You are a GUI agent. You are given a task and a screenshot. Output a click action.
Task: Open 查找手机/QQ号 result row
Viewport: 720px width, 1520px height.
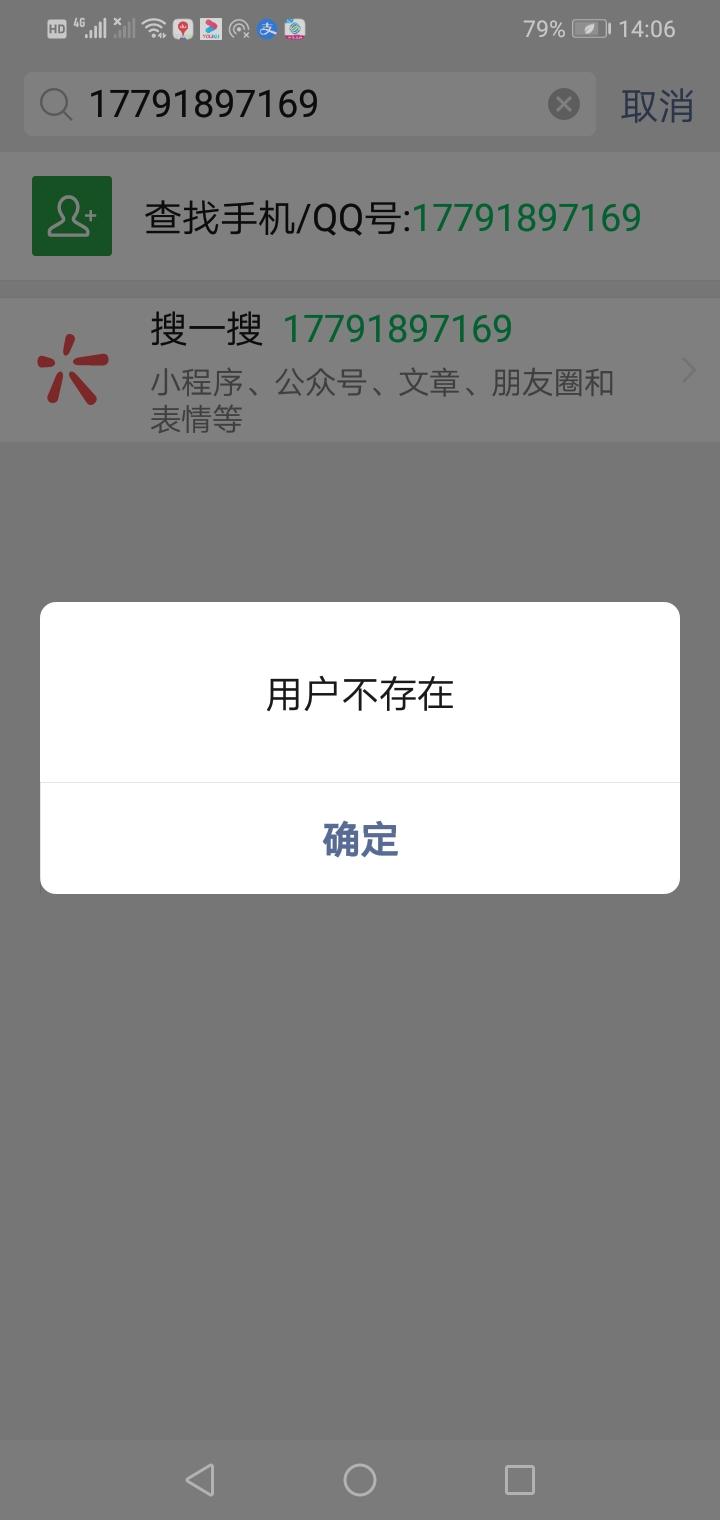click(x=360, y=217)
